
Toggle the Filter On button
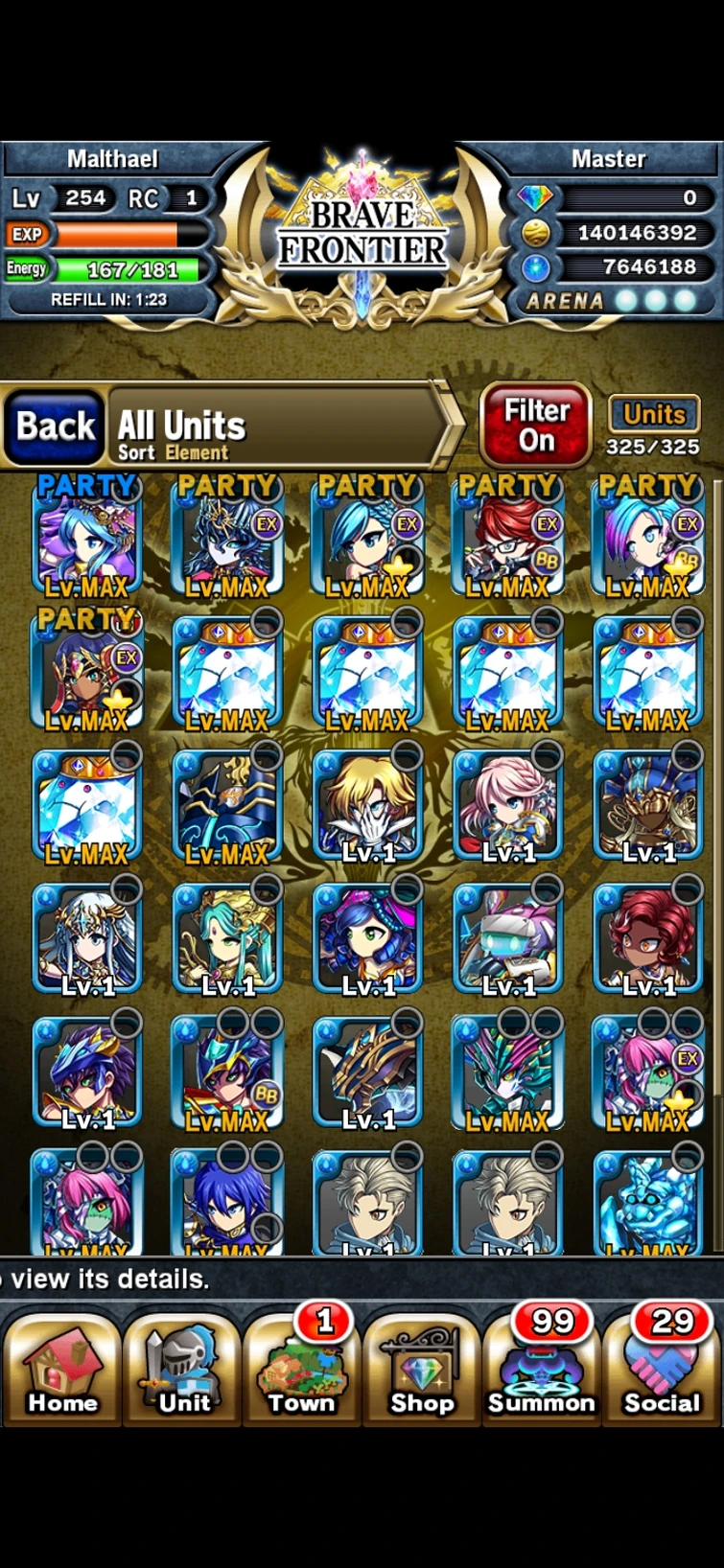[x=535, y=426]
